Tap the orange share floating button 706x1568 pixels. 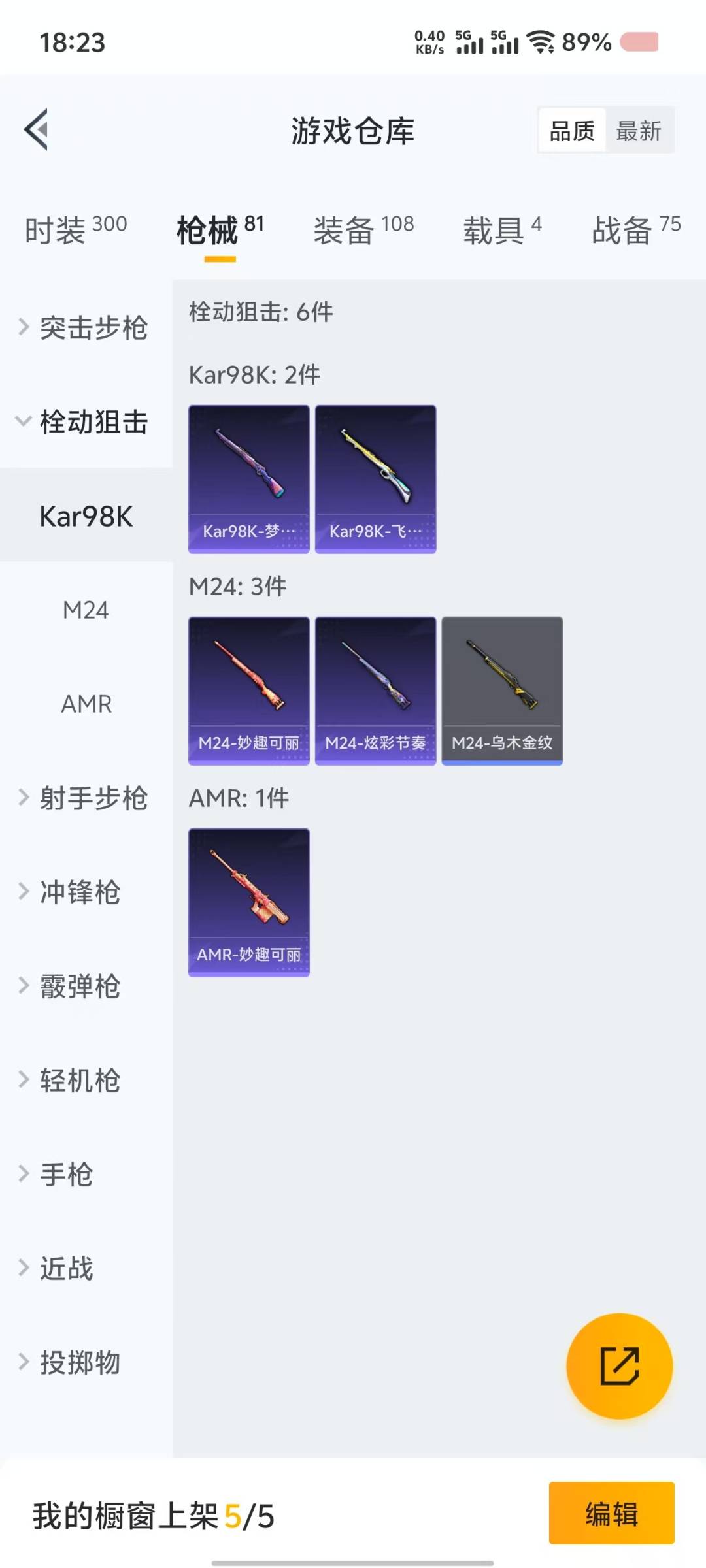tap(619, 1365)
